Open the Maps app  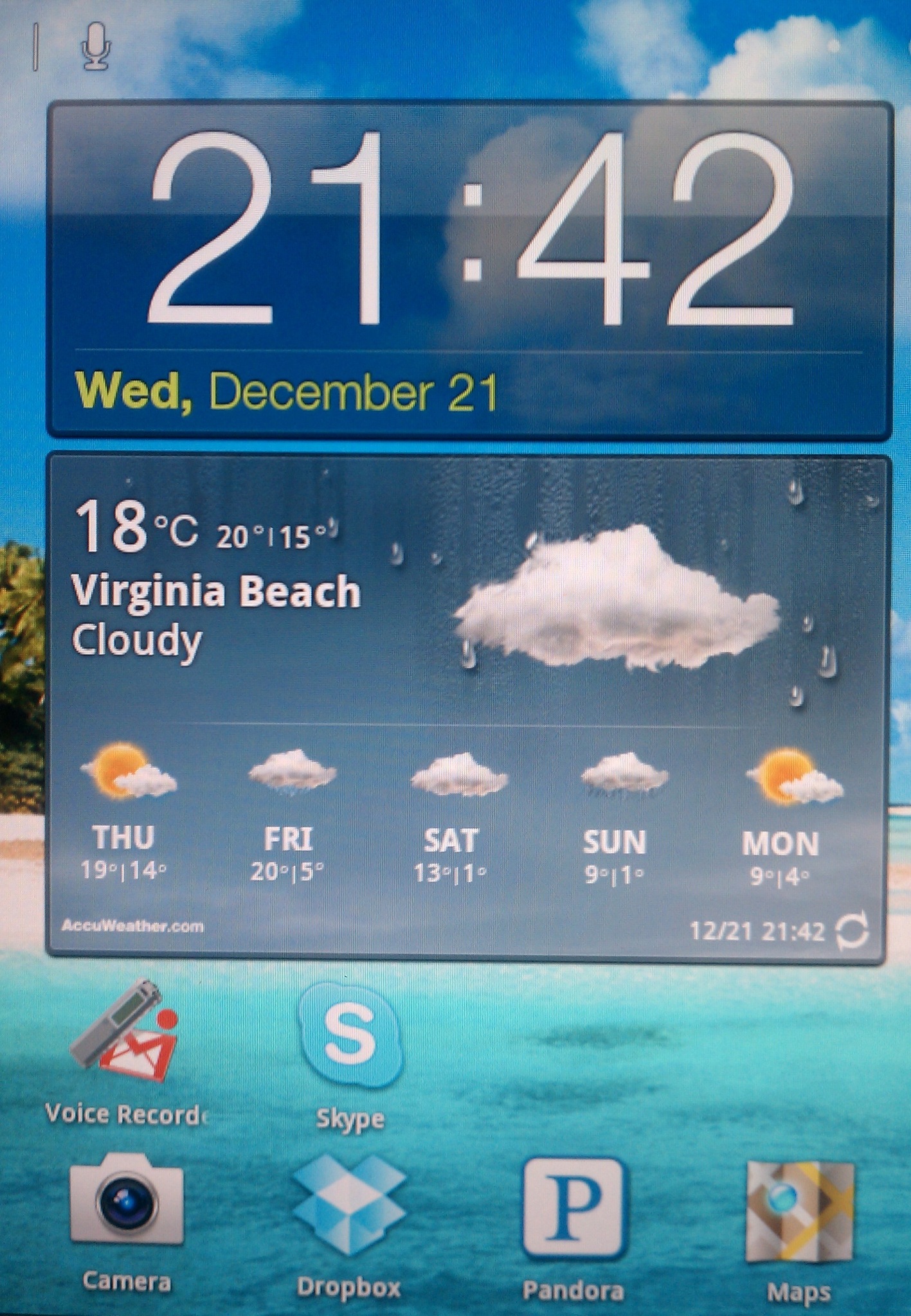[x=799, y=1211]
